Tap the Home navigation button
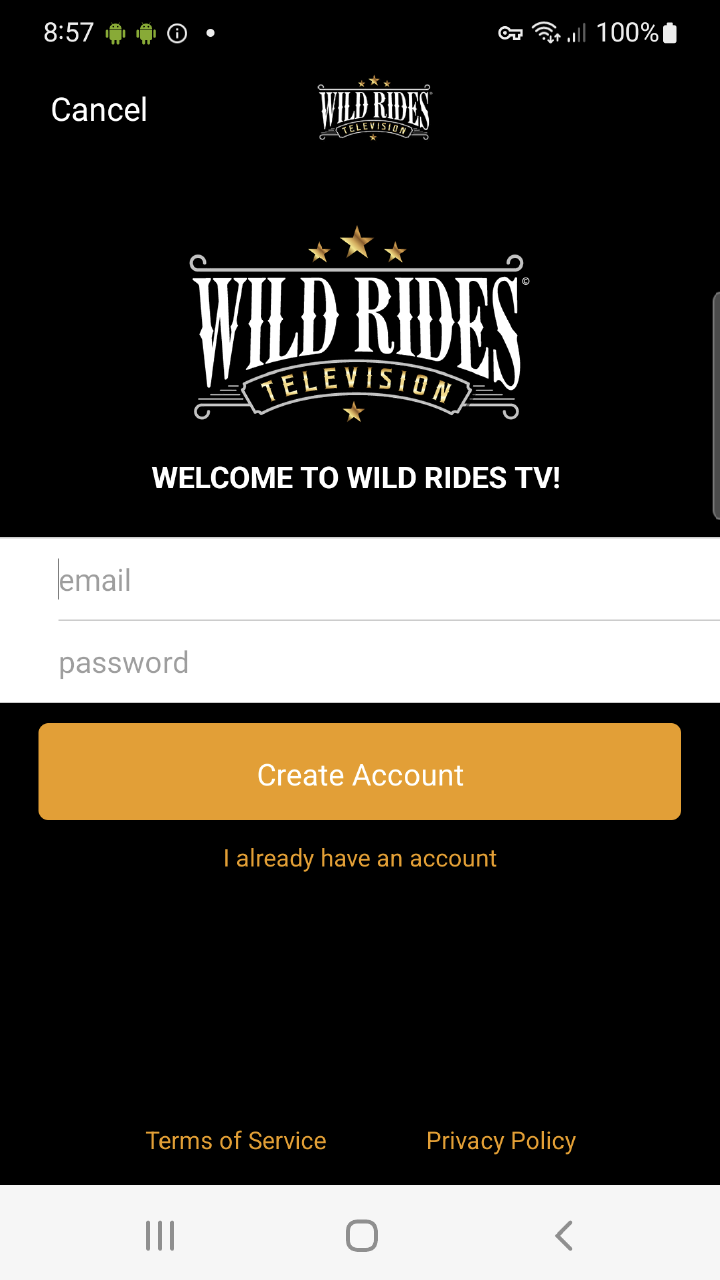720x1280 pixels. [x=360, y=1234]
